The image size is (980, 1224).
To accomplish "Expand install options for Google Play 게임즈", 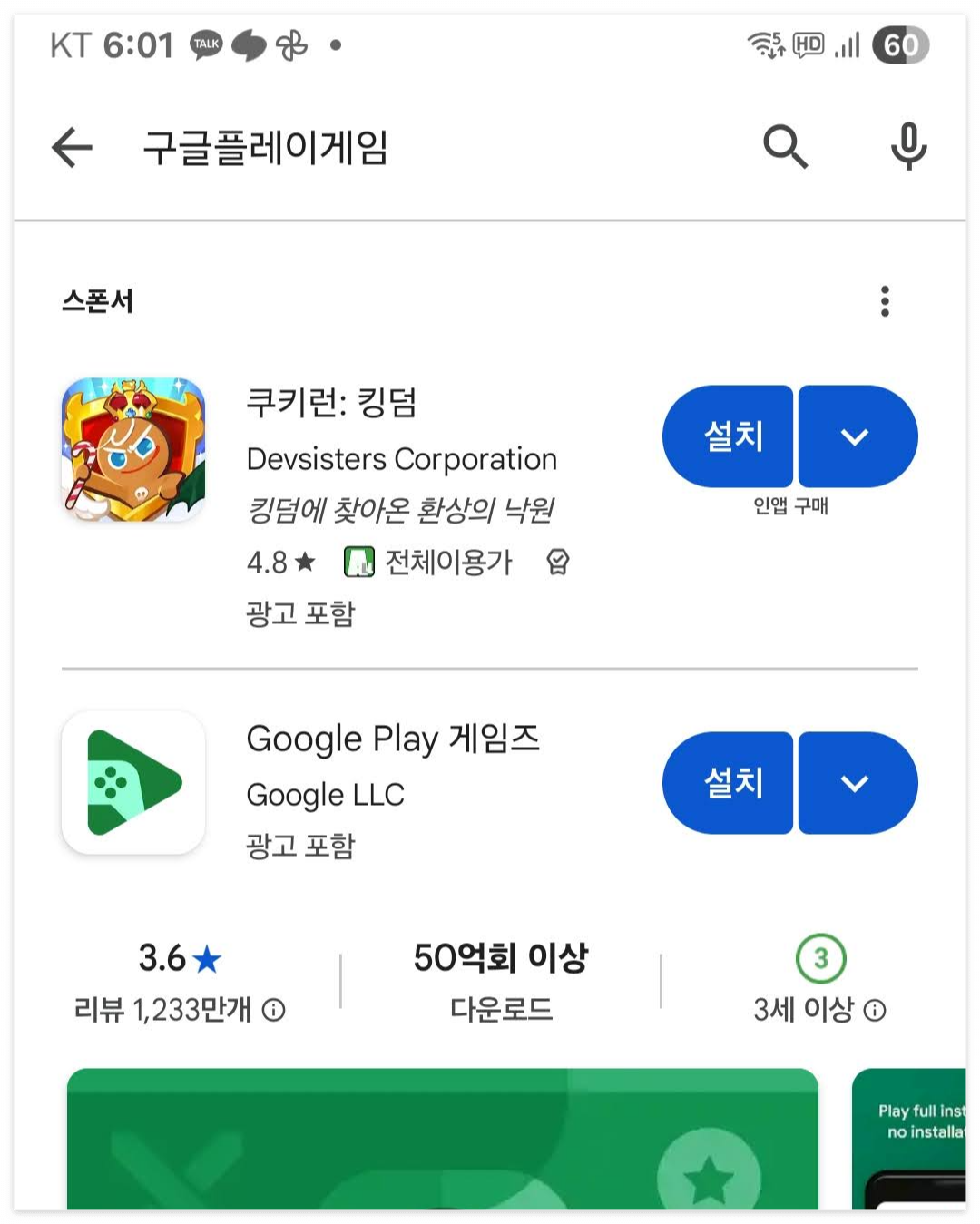I will click(x=856, y=783).
